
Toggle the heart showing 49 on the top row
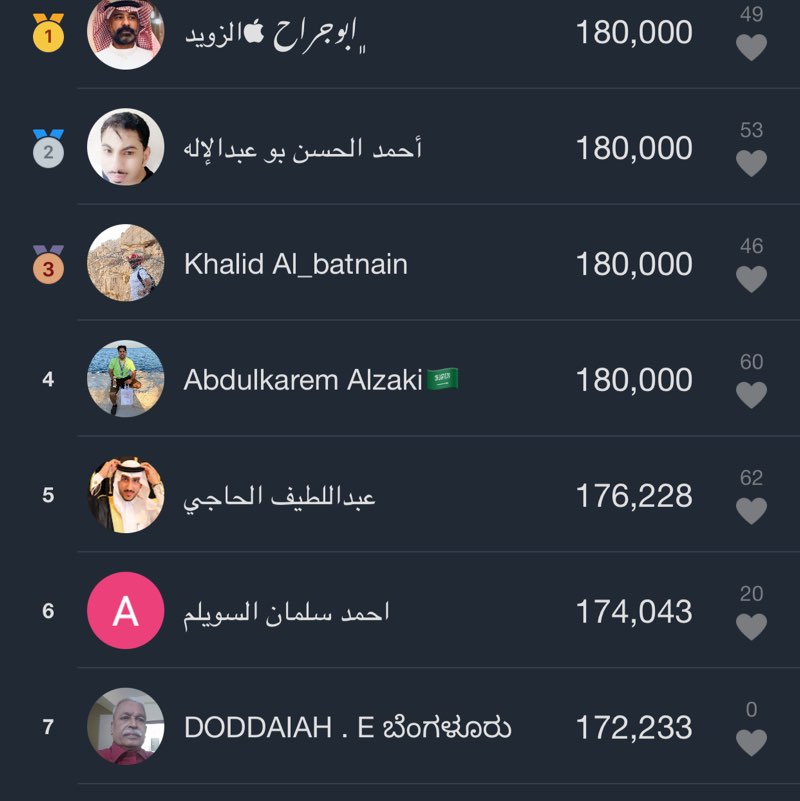click(753, 48)
